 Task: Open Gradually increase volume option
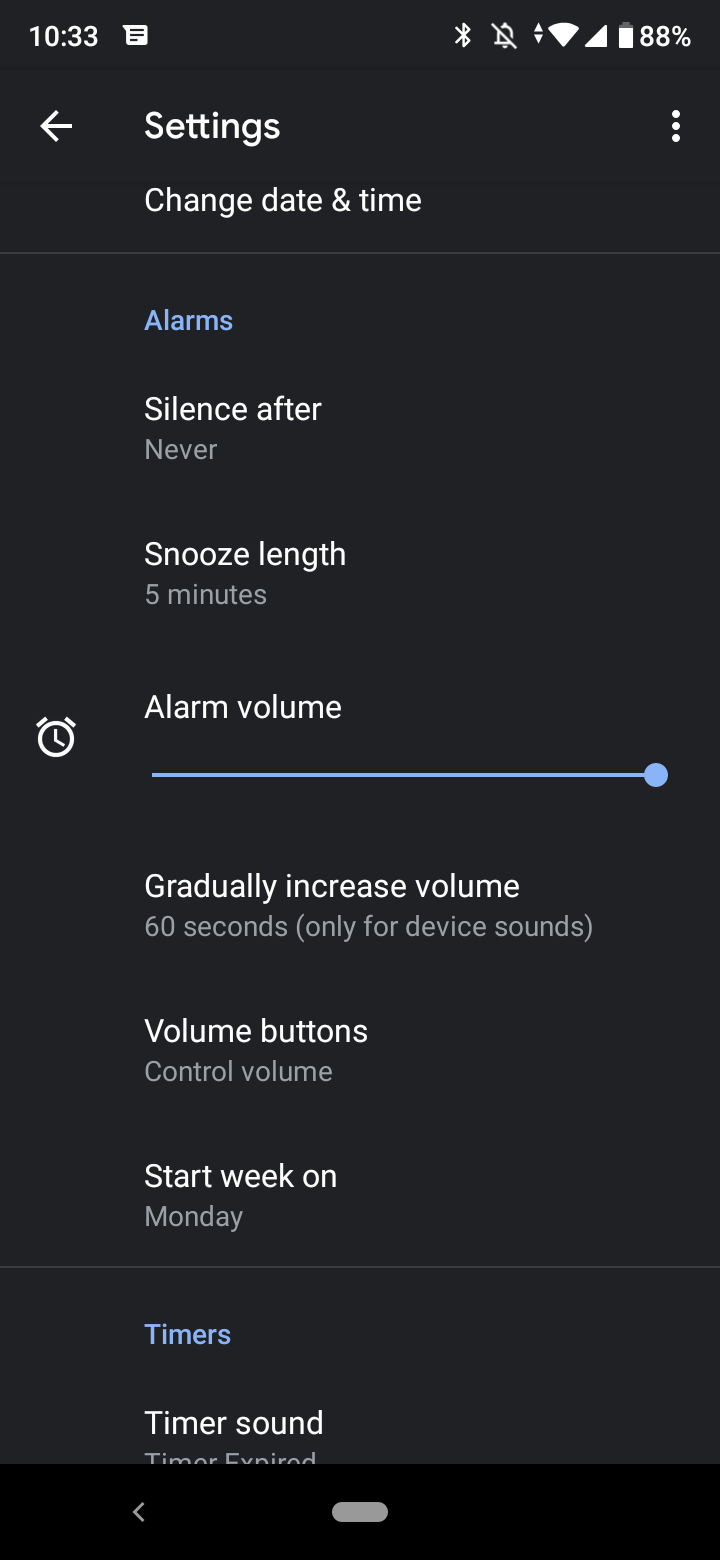(360, 905)
